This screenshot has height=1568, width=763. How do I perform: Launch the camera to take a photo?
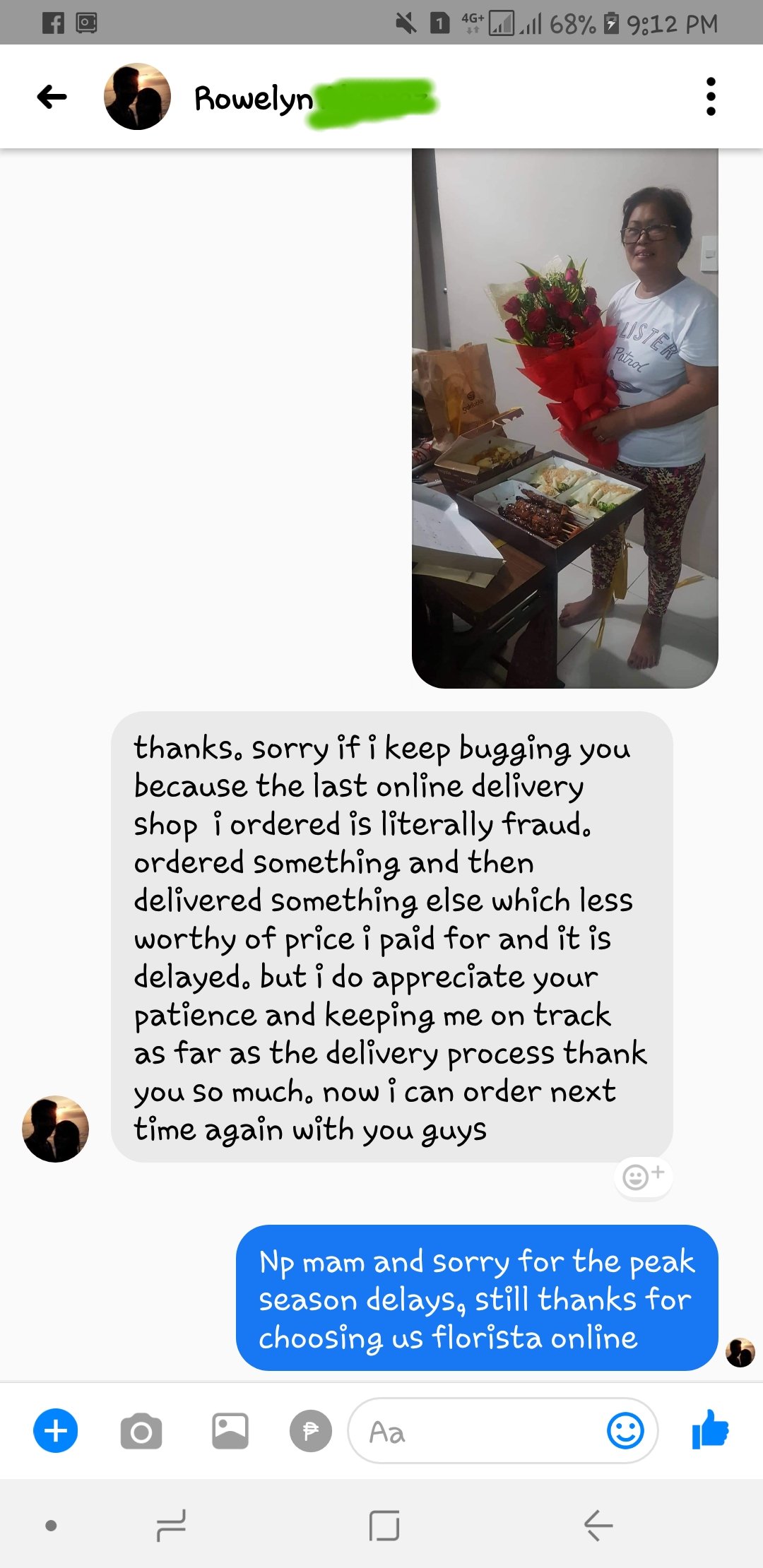click(141, 1432)
